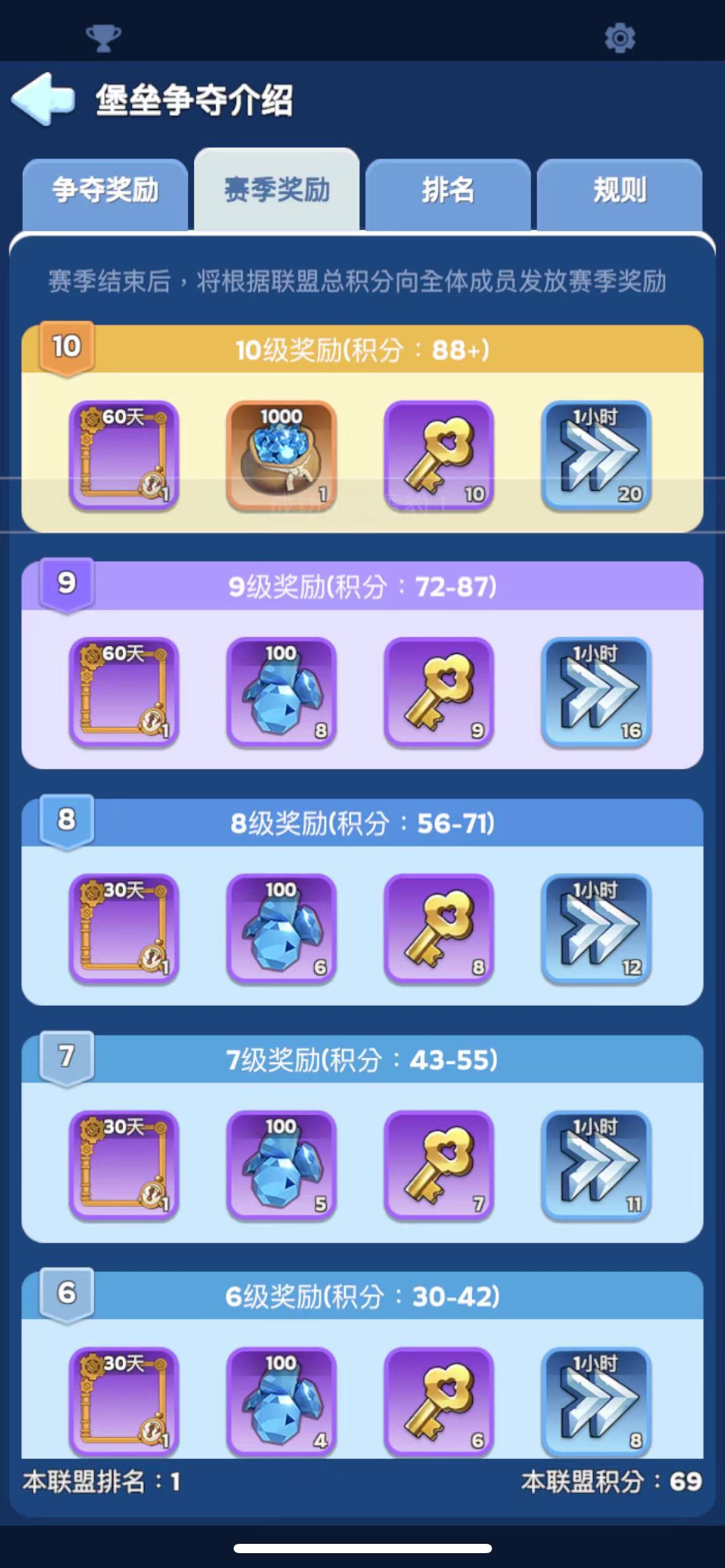Open the settings gear icon
The image size is (725, 1568).
point(620,38)
